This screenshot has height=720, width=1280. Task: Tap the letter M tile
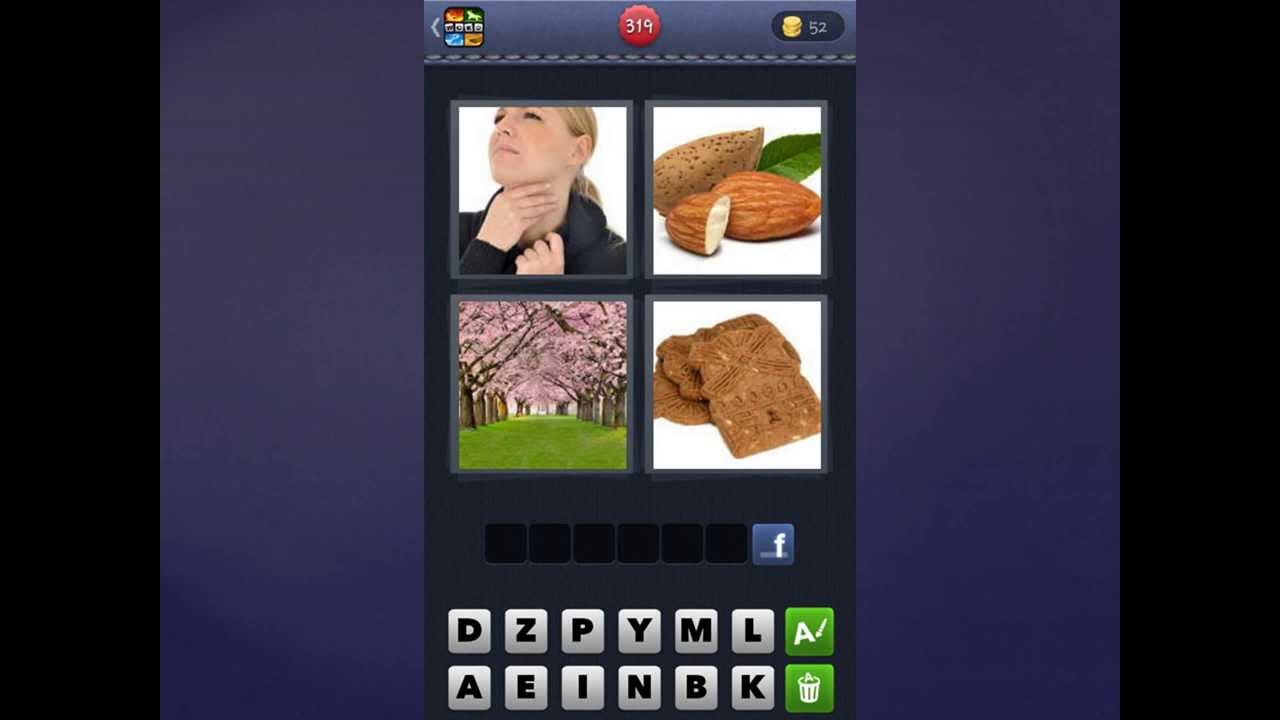[x=696, y=631]
